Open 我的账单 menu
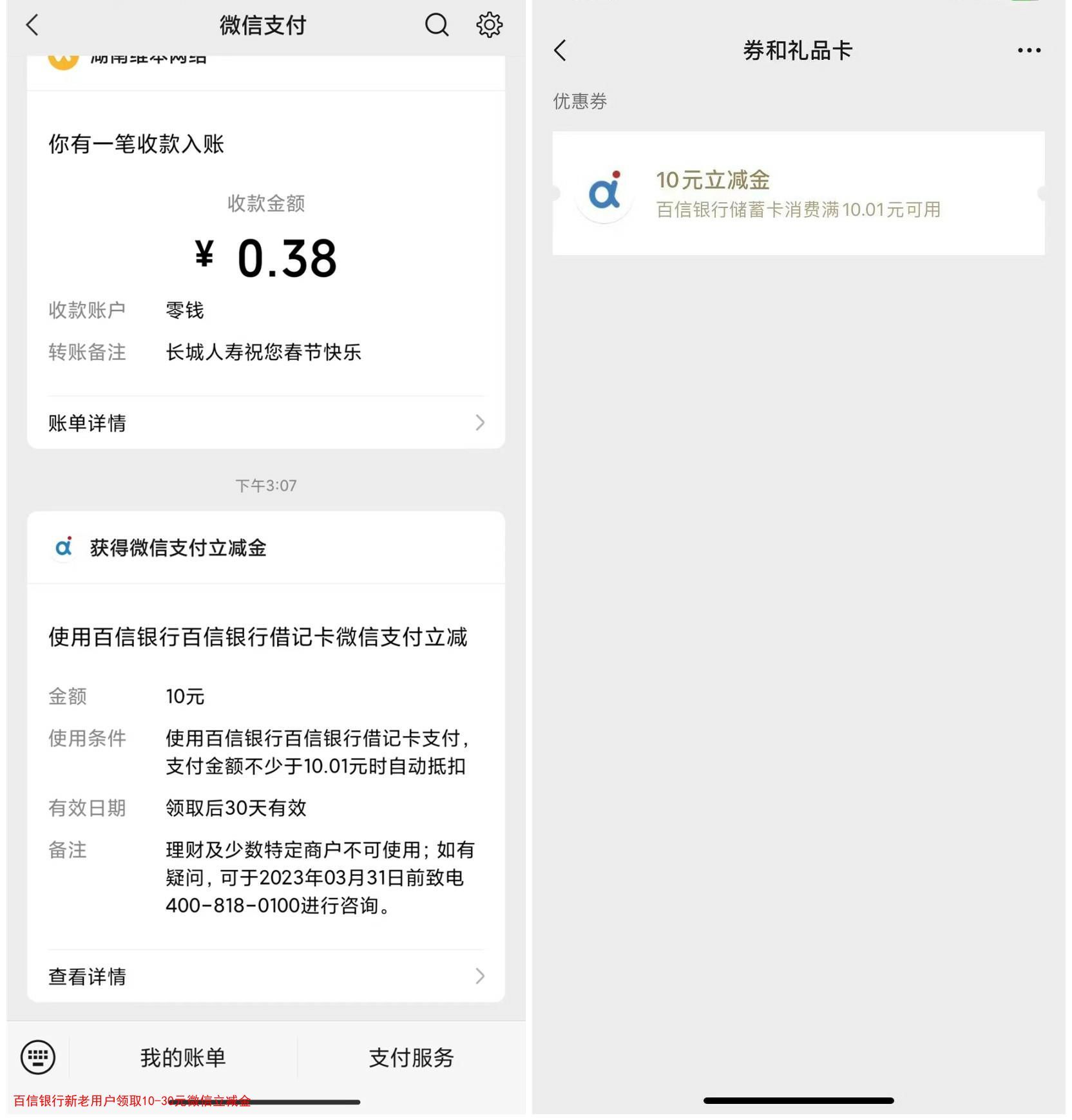 (183, 1057)
